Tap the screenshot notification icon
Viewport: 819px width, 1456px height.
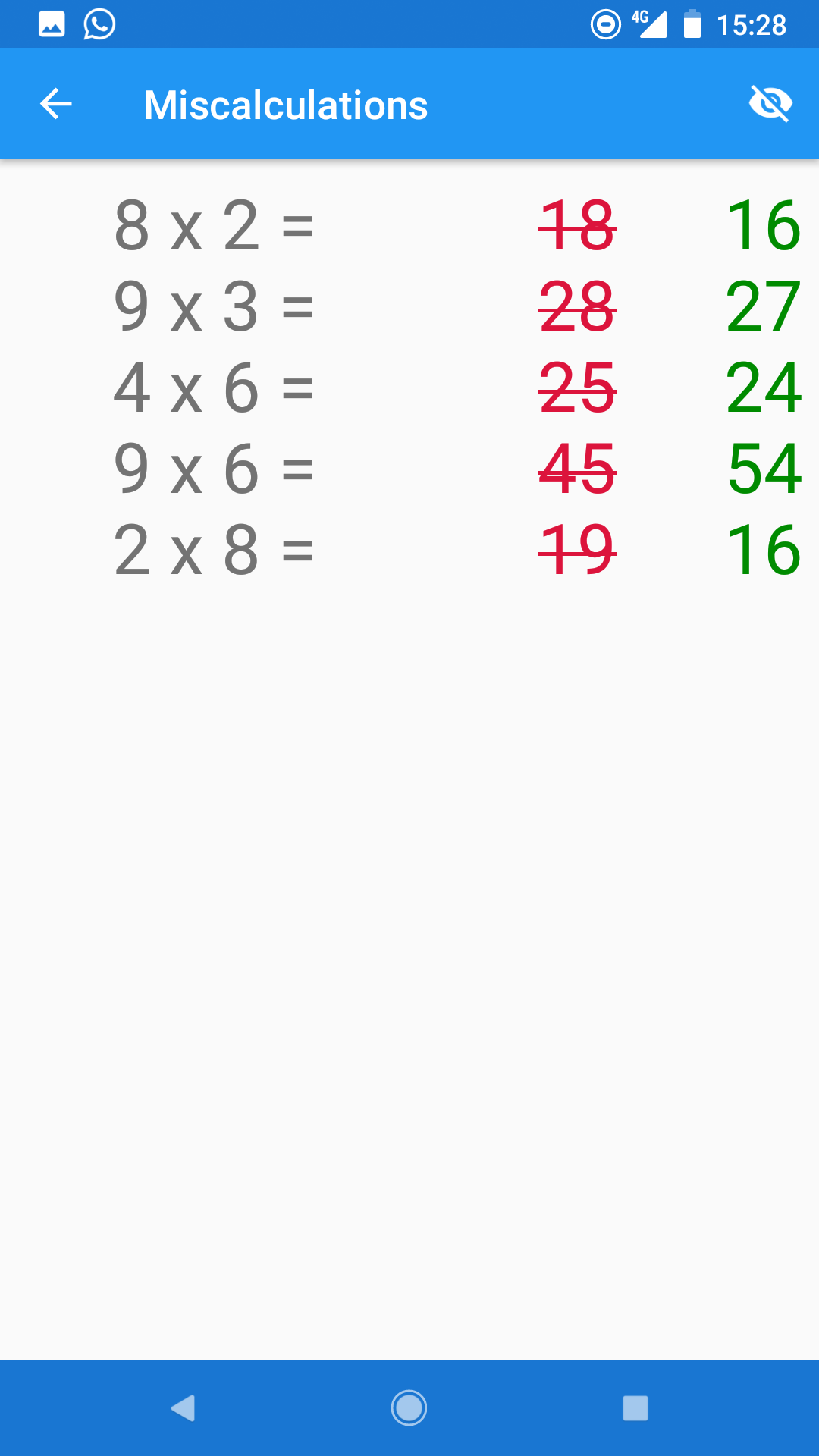click(x=51, y=24)
